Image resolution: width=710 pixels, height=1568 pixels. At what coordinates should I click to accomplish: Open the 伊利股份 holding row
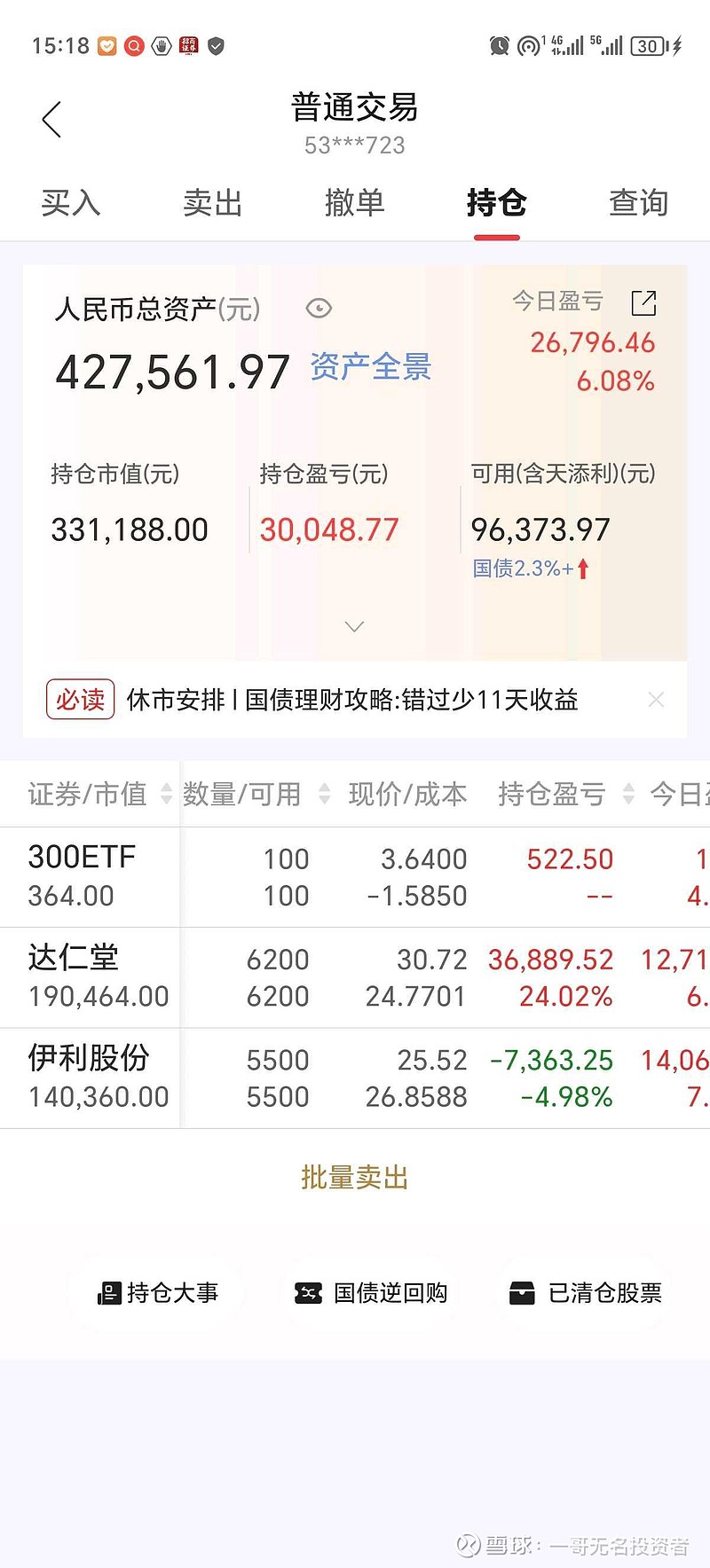(355, 1078)
